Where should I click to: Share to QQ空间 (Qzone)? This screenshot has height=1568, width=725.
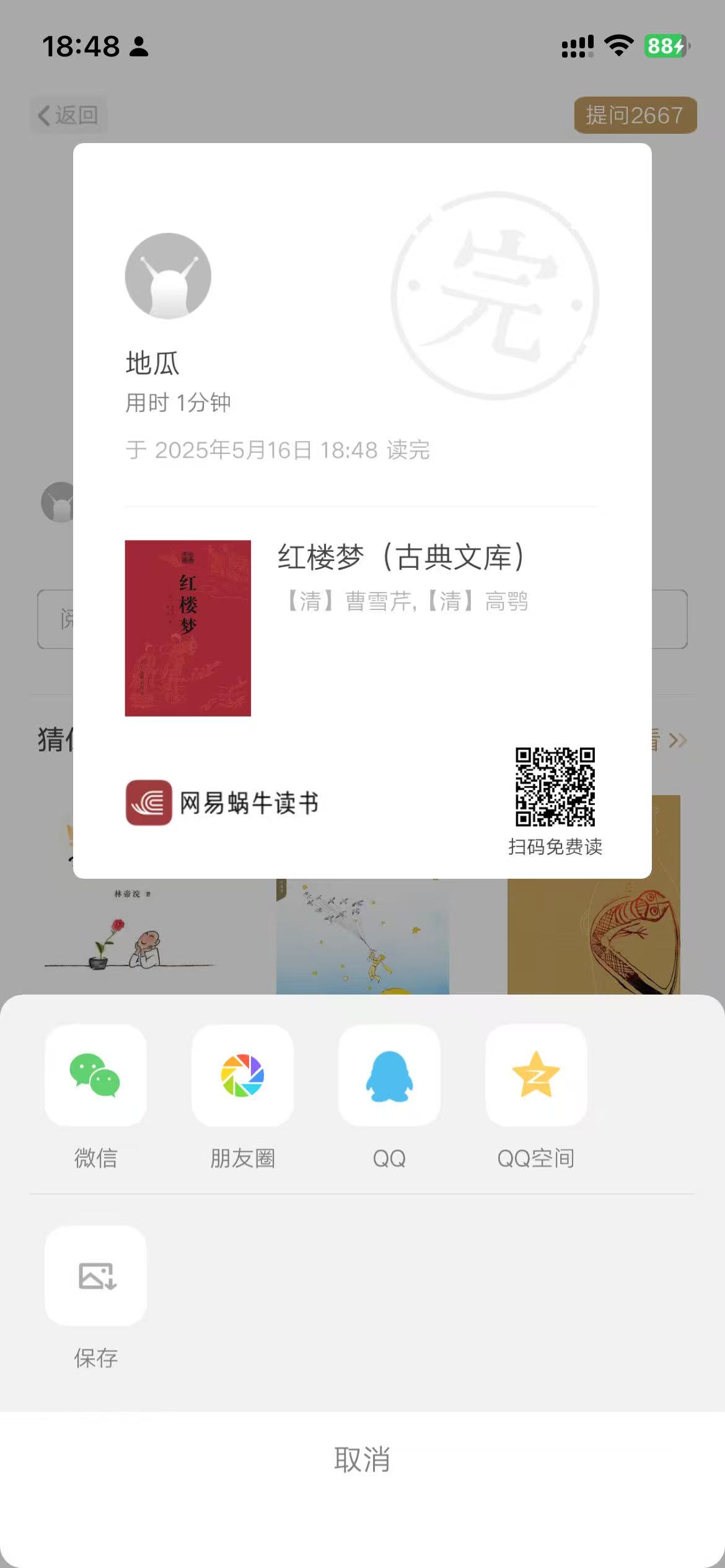[536, 1076]
